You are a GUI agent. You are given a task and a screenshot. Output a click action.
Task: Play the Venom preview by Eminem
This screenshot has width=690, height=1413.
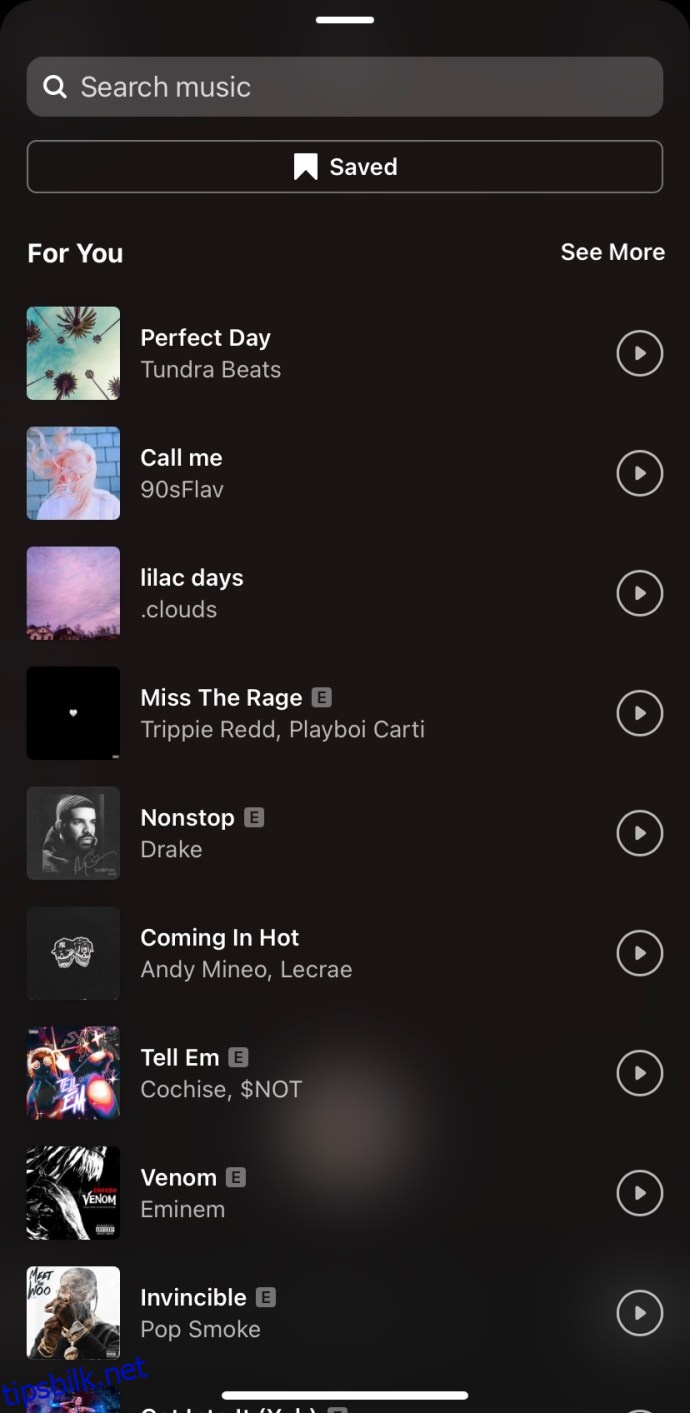click(639, 1193)
